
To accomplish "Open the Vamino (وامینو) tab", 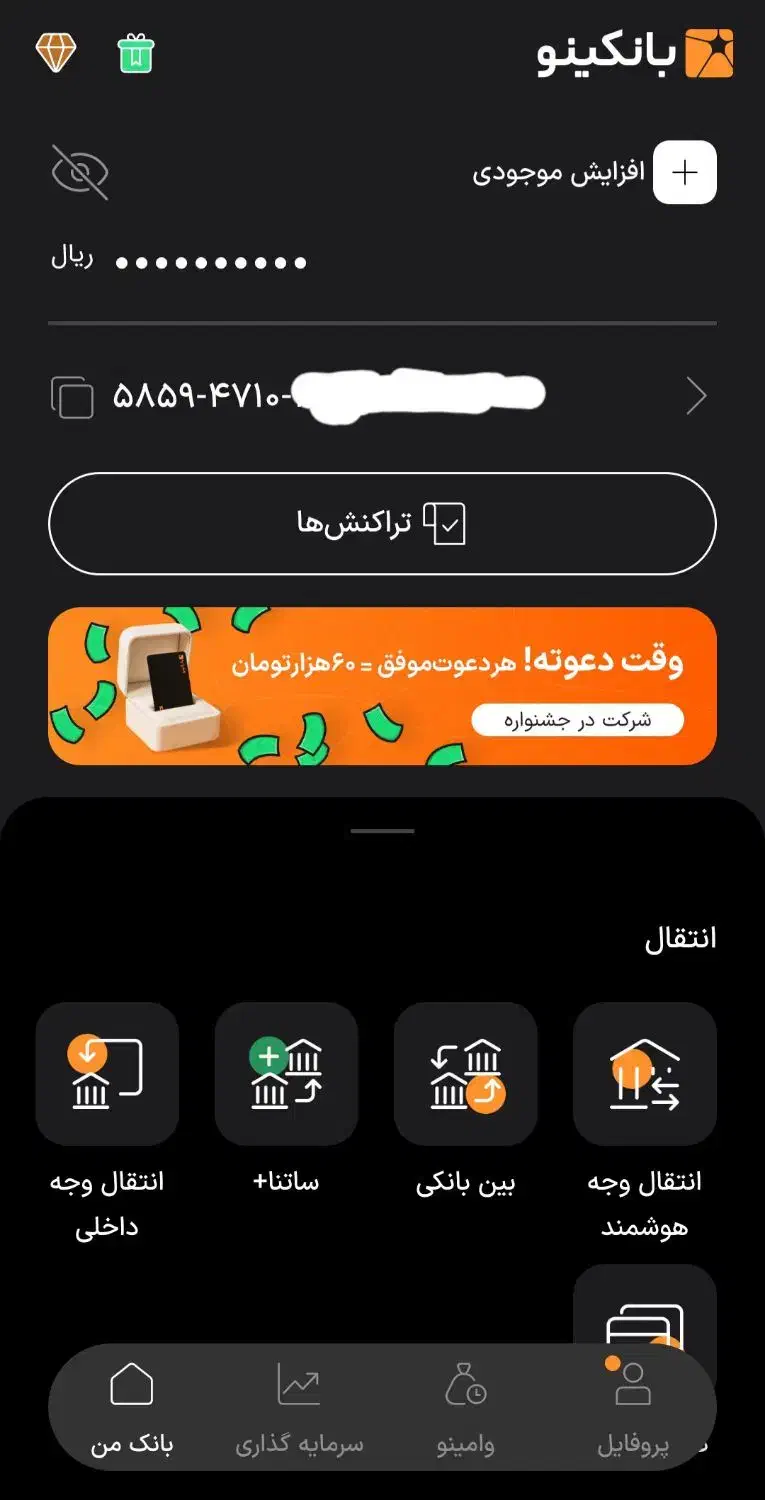I will tap(466, 1400).
